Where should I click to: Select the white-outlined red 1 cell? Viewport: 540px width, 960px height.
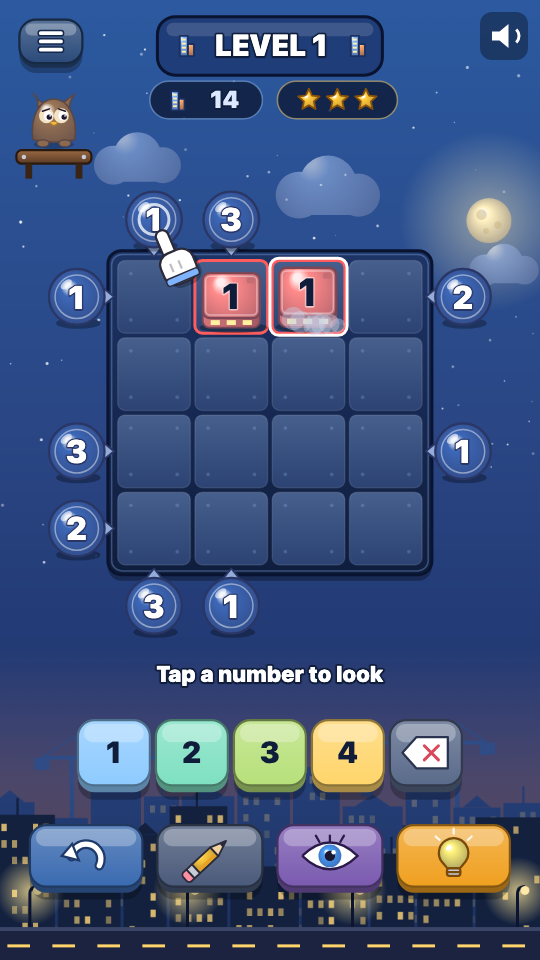tap(309, 297)
